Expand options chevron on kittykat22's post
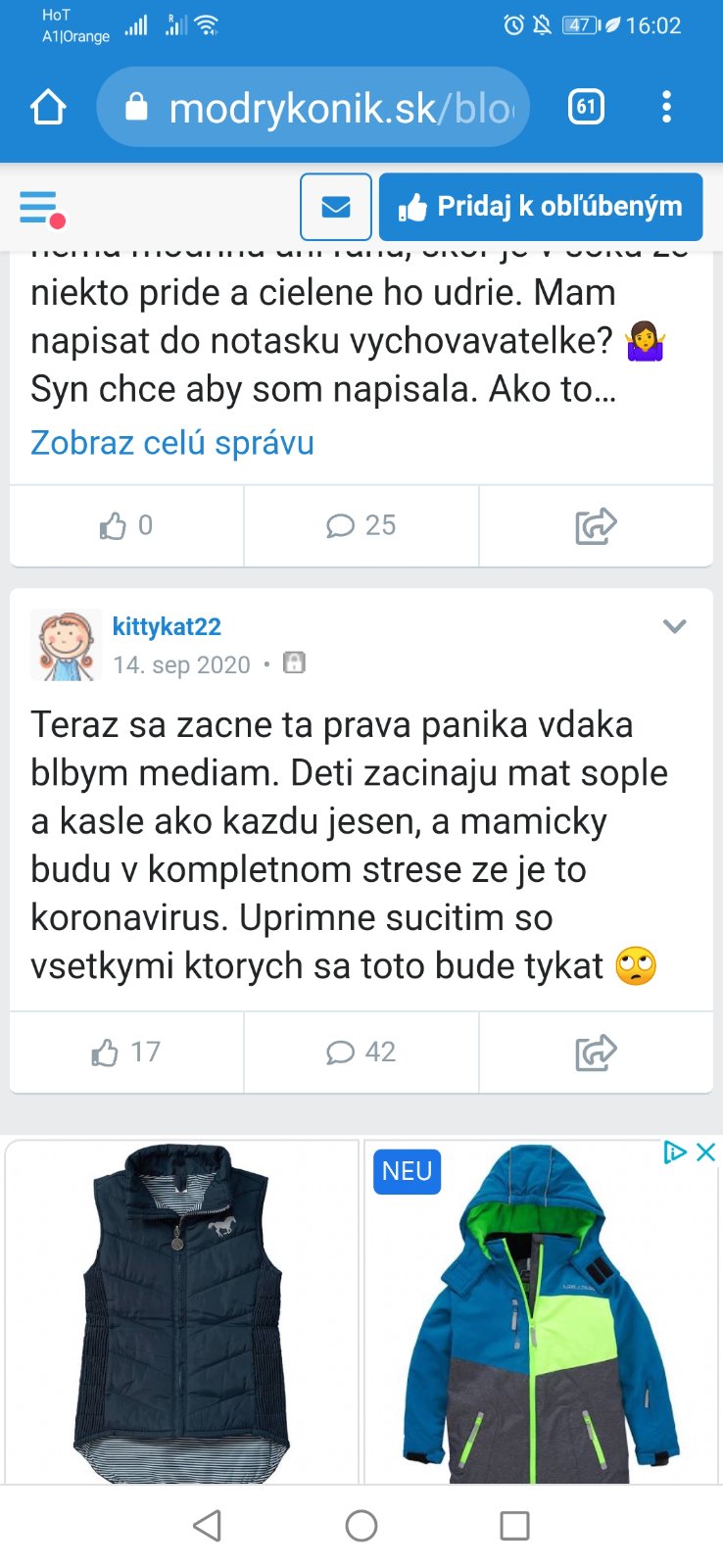The height and width of the screenshot is (1568, 723). pyautogui.click(x=674, y=626)
